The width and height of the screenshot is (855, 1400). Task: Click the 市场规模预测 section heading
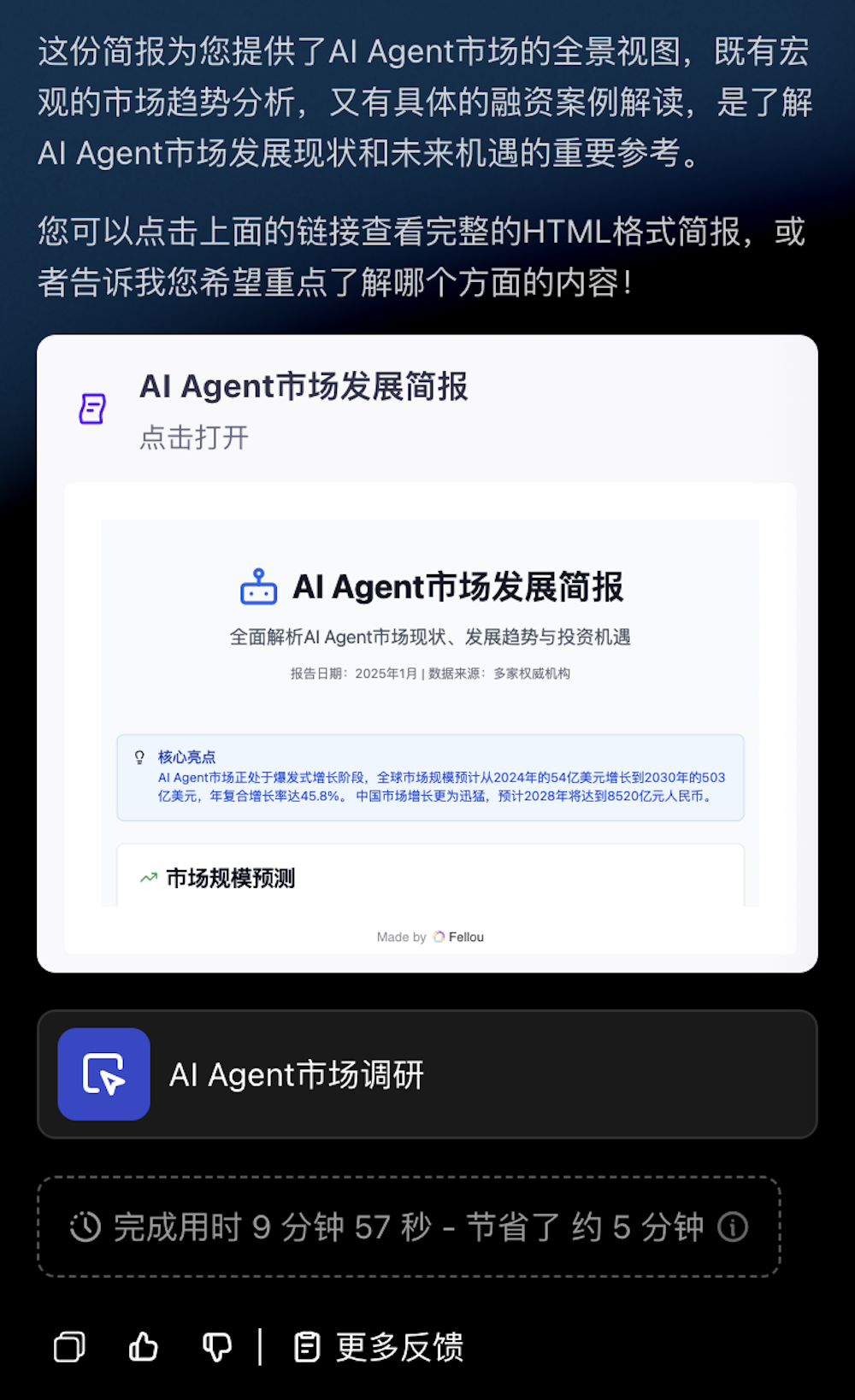[231, 877]
